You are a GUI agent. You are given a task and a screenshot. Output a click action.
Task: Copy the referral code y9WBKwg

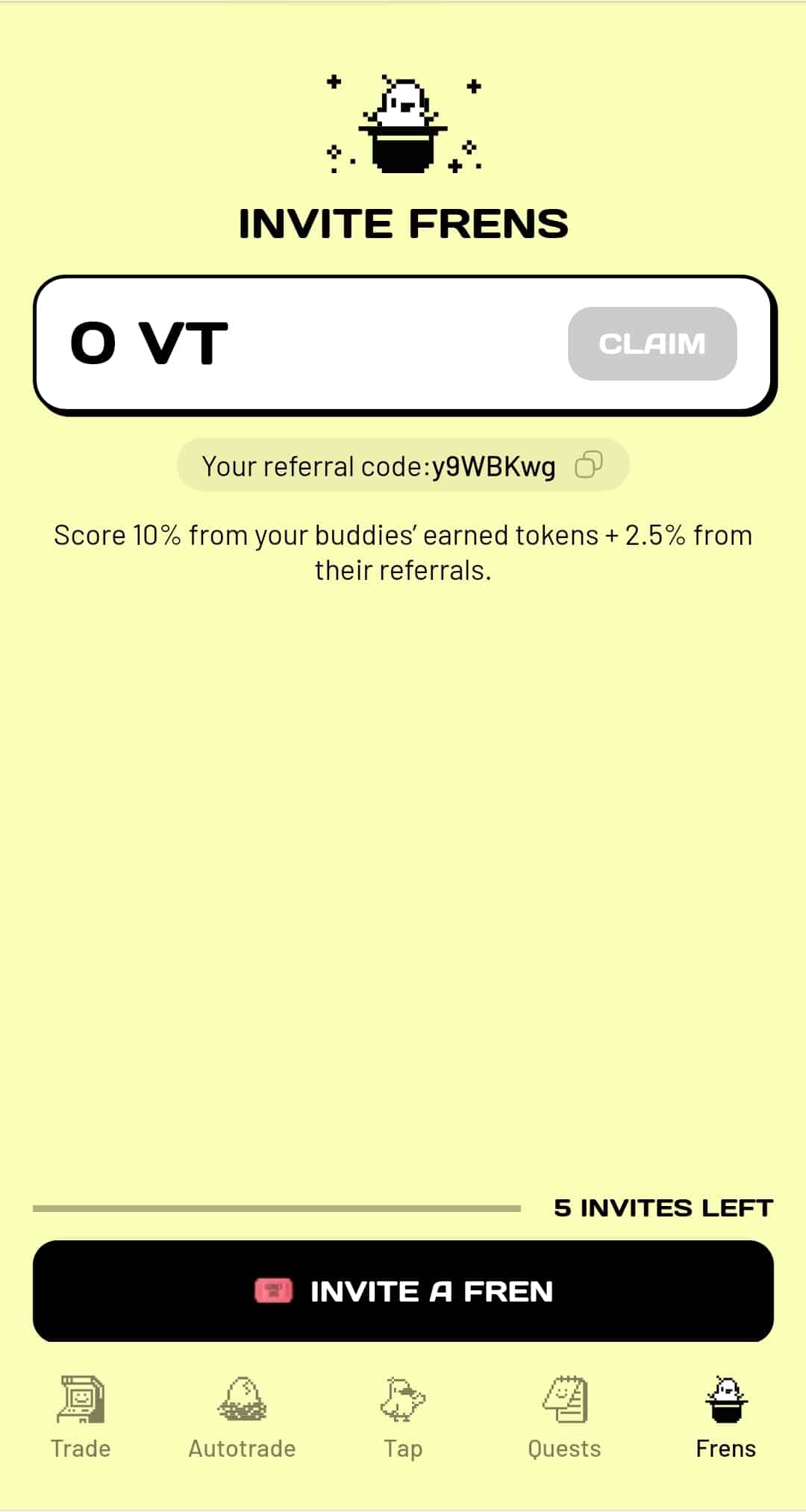pos(588,465)
